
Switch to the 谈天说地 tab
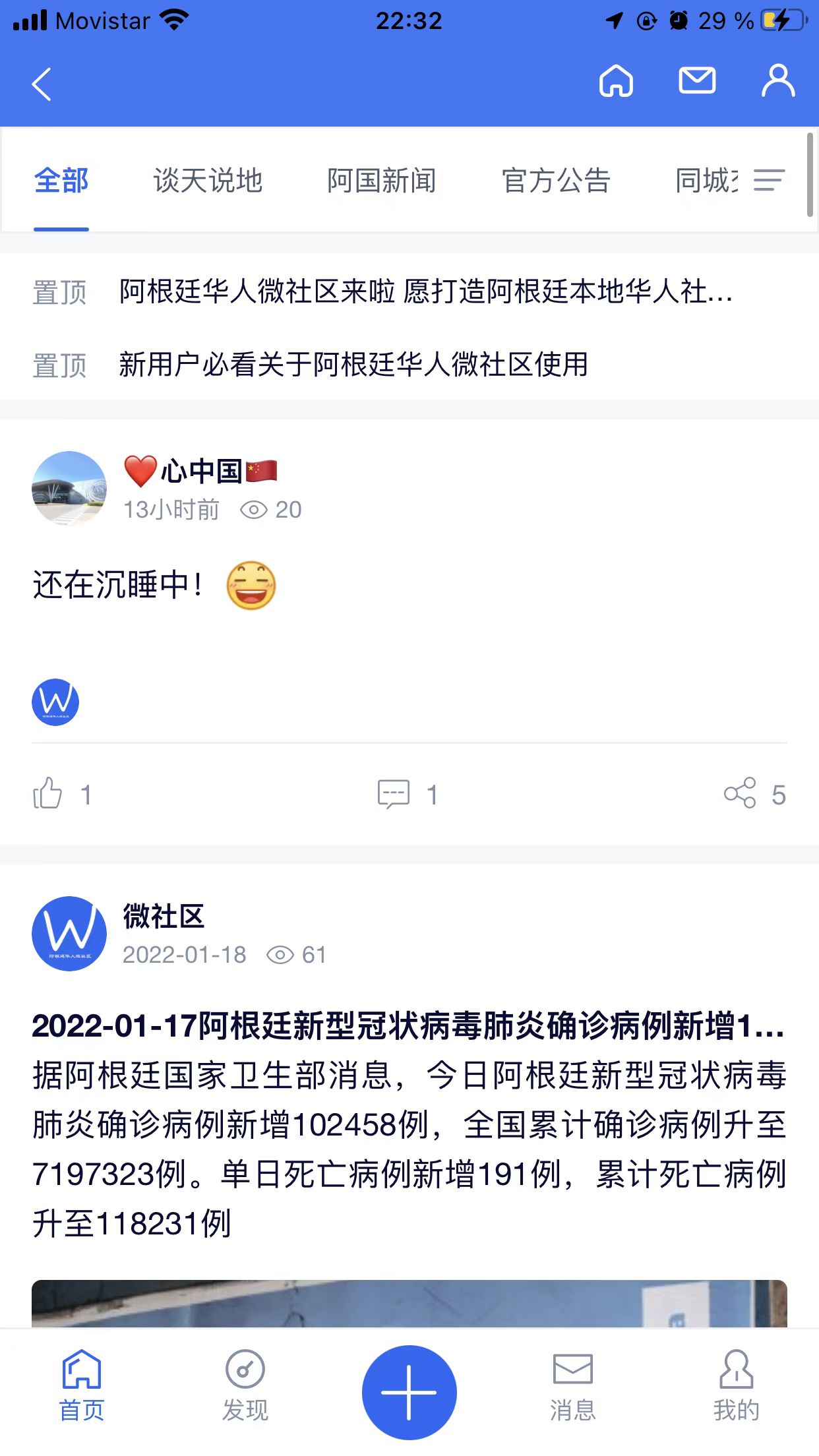208,181
